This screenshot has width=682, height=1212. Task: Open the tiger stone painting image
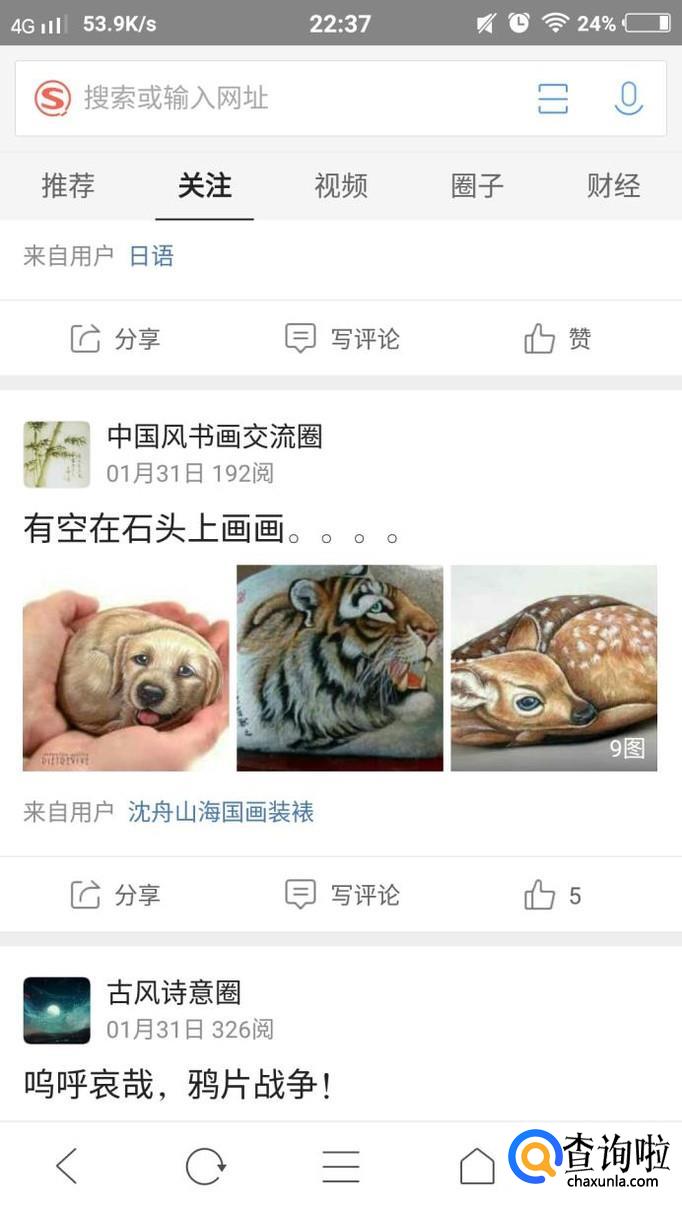(340, 668)
